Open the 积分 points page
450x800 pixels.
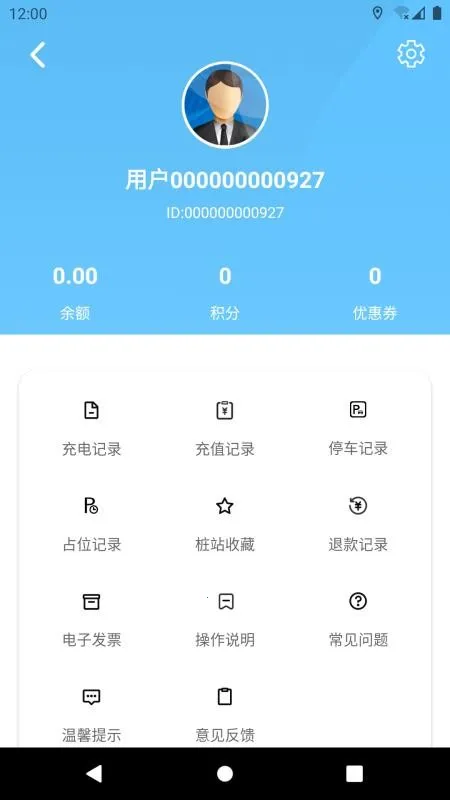pos(225,293)
